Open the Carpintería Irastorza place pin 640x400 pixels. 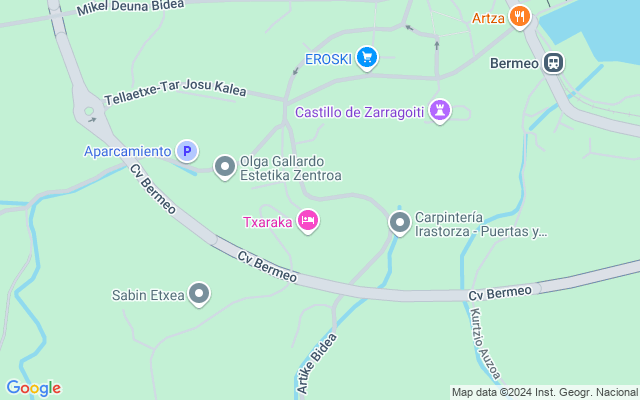(400, 223)
